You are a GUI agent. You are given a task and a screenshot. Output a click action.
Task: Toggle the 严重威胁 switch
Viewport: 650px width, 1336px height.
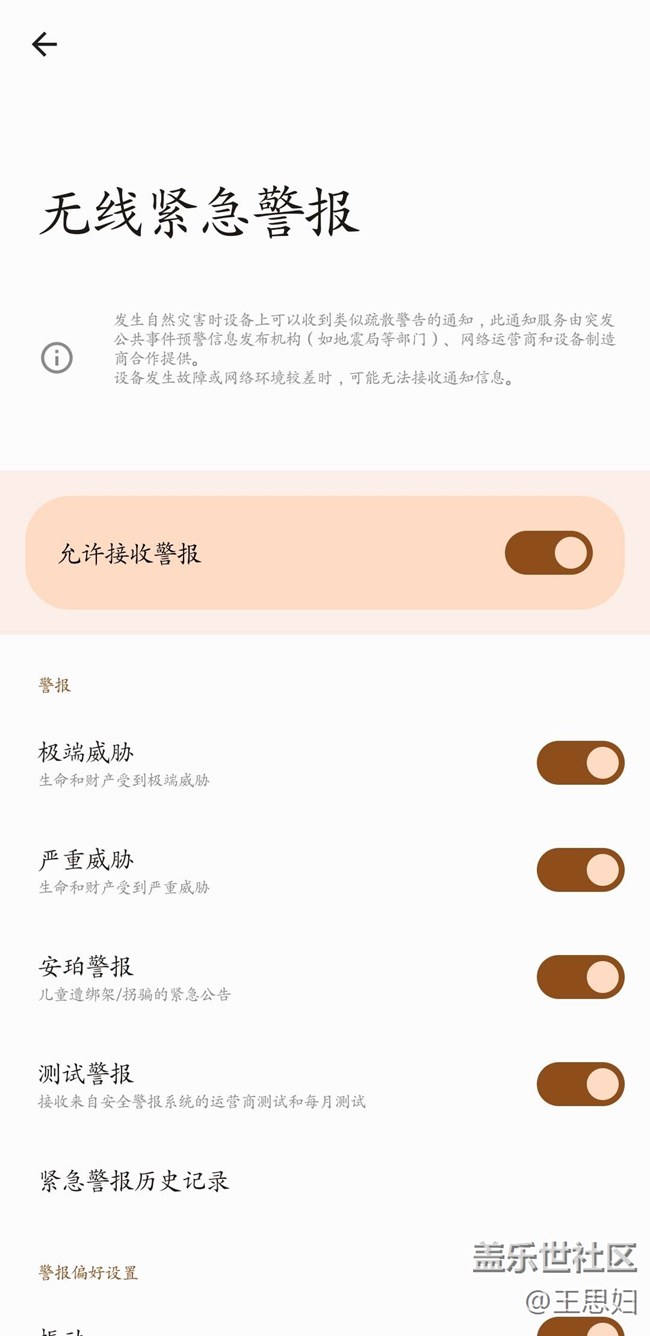coord(580,870)
